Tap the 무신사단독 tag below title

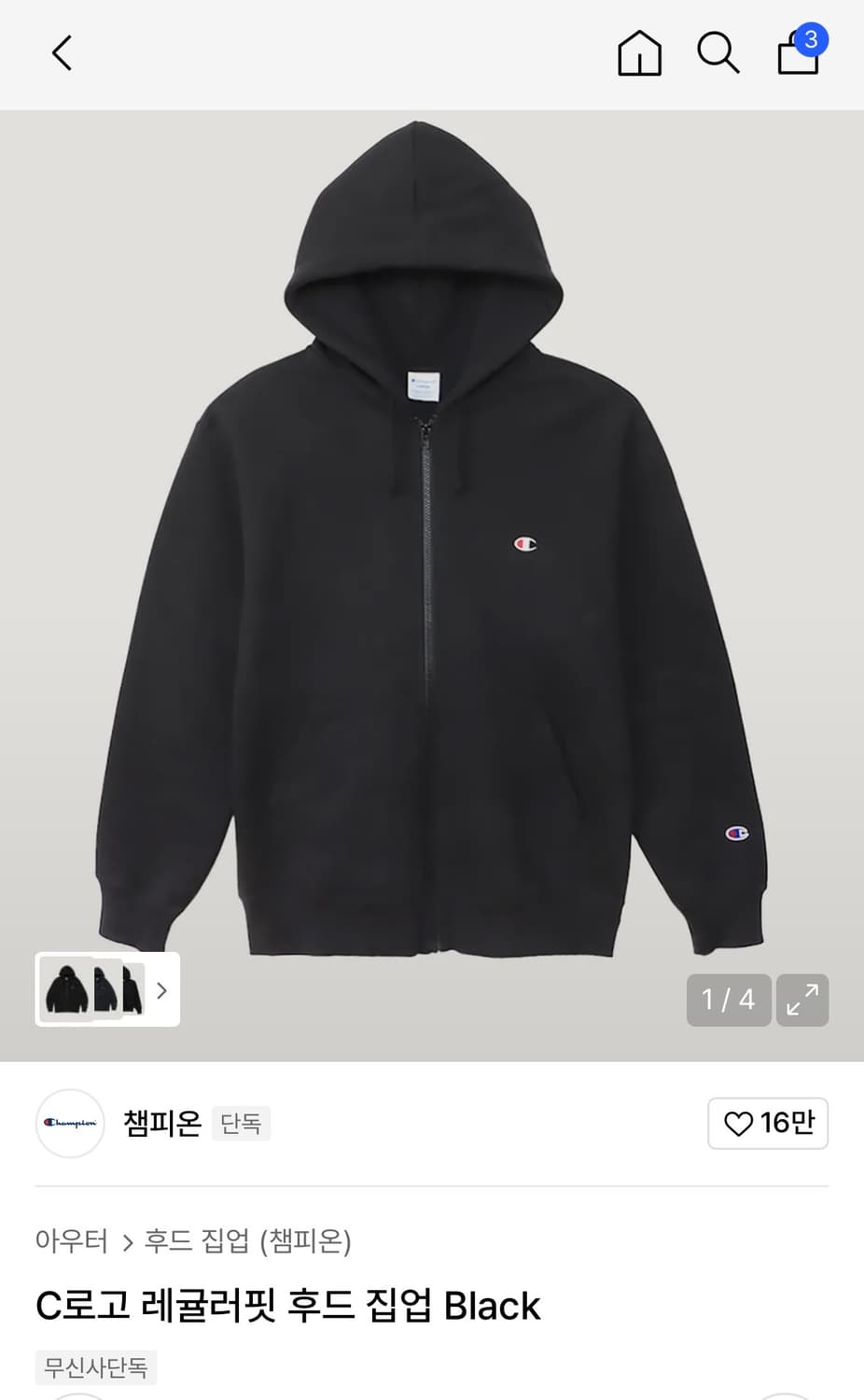(x=96, y=1368)
